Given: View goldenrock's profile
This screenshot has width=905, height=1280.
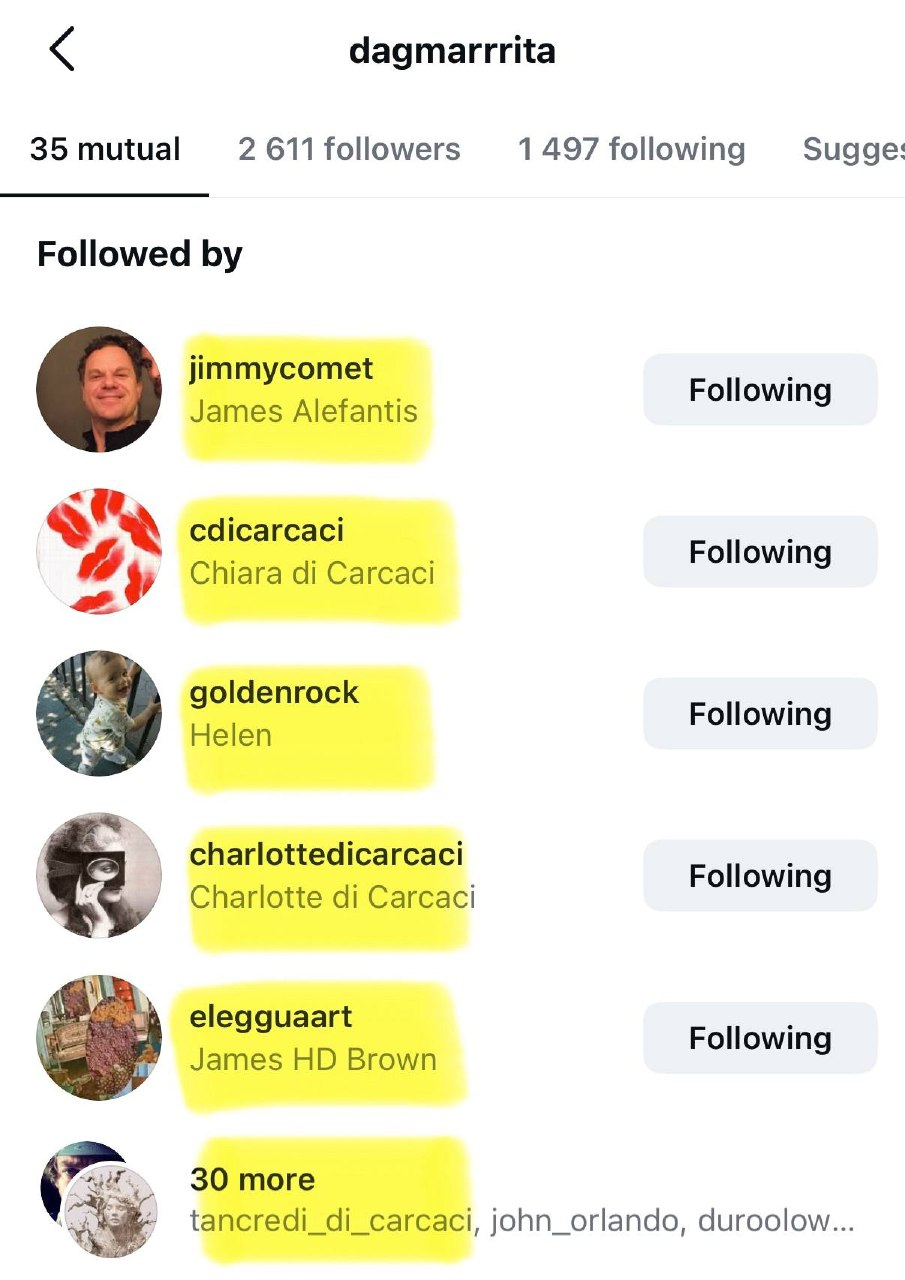Looking at the screenshot, I should 274,693.
